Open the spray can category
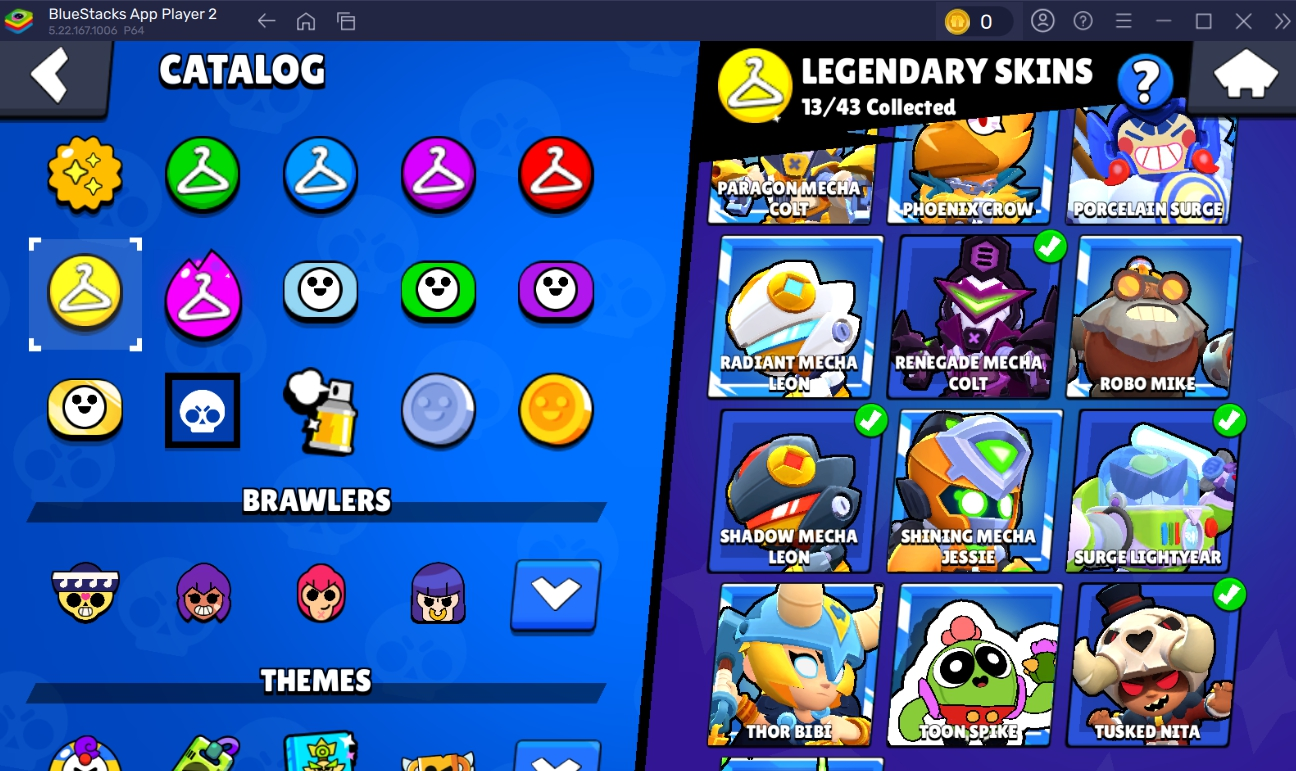The height and width of the screenshot is (771, 1296). (x=320, y=408)
